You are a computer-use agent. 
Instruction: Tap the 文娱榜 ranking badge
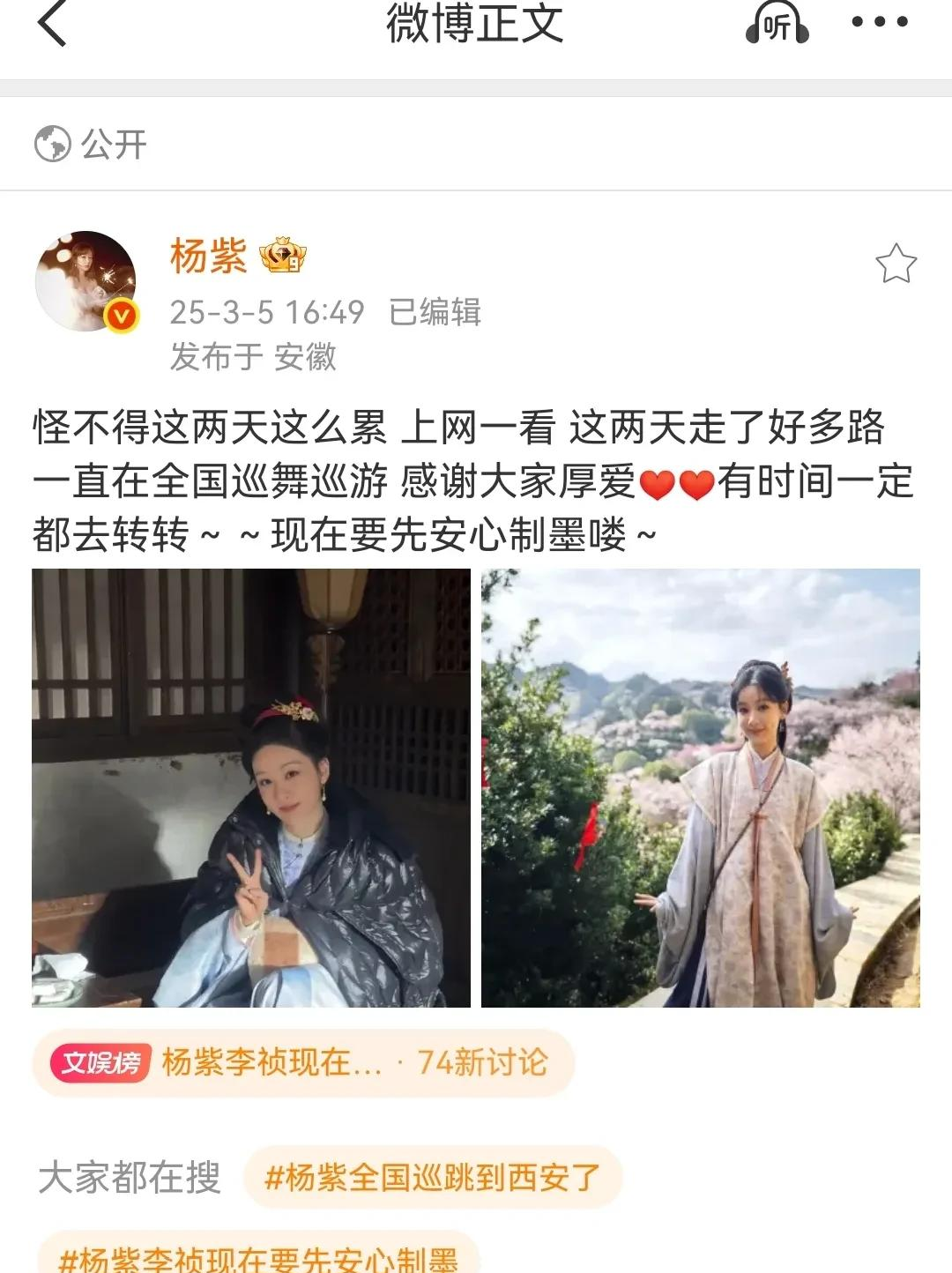pos(99,1062)
